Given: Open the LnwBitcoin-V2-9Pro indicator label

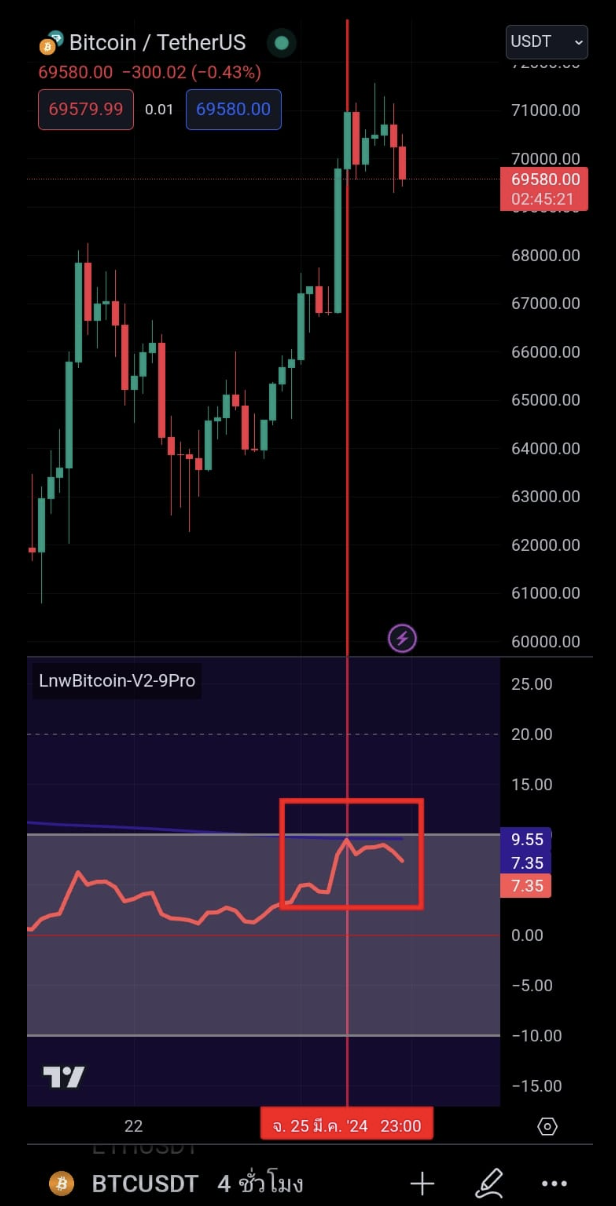Looking at the screenshot, I should pos(117,681).
